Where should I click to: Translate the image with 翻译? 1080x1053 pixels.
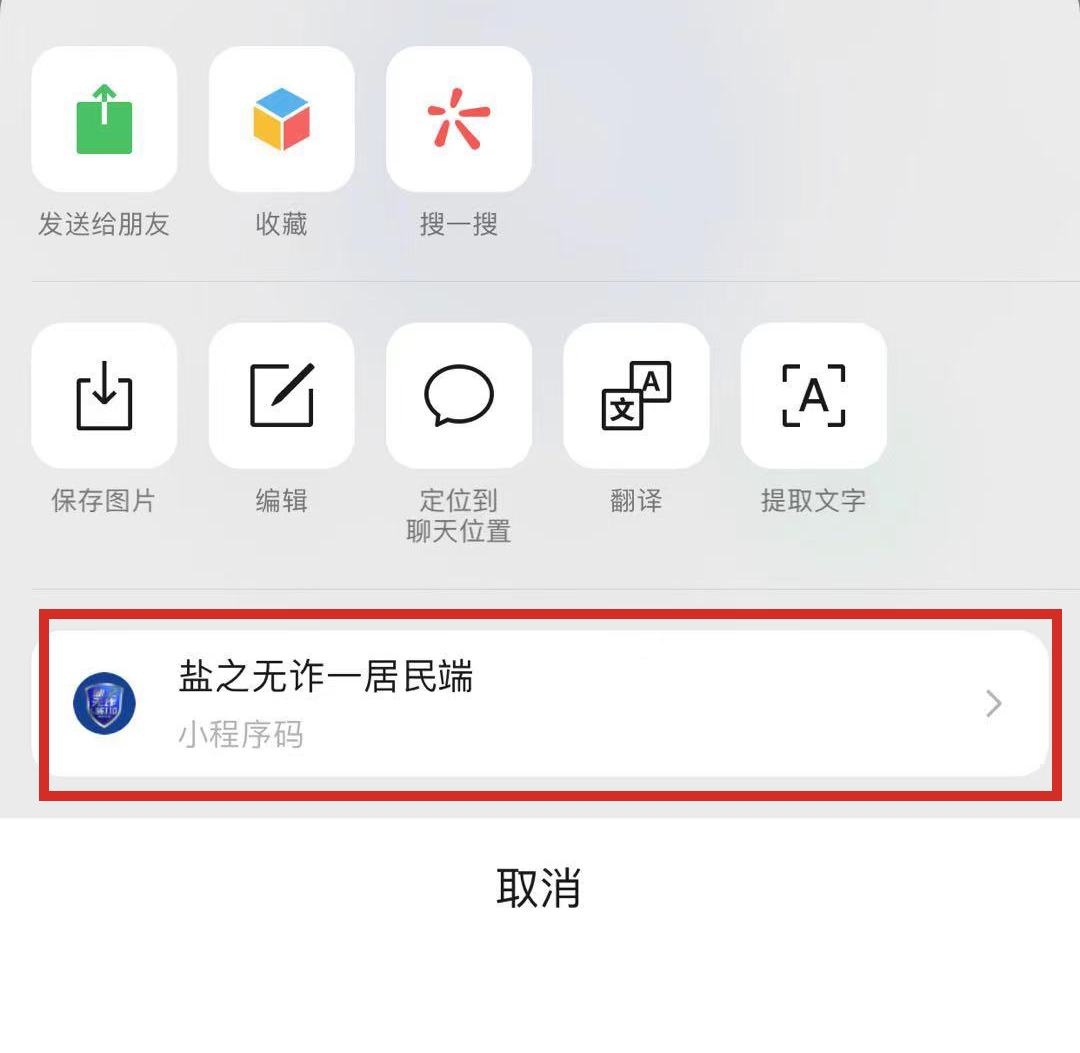pyautogui.click(x=636, y=396)
